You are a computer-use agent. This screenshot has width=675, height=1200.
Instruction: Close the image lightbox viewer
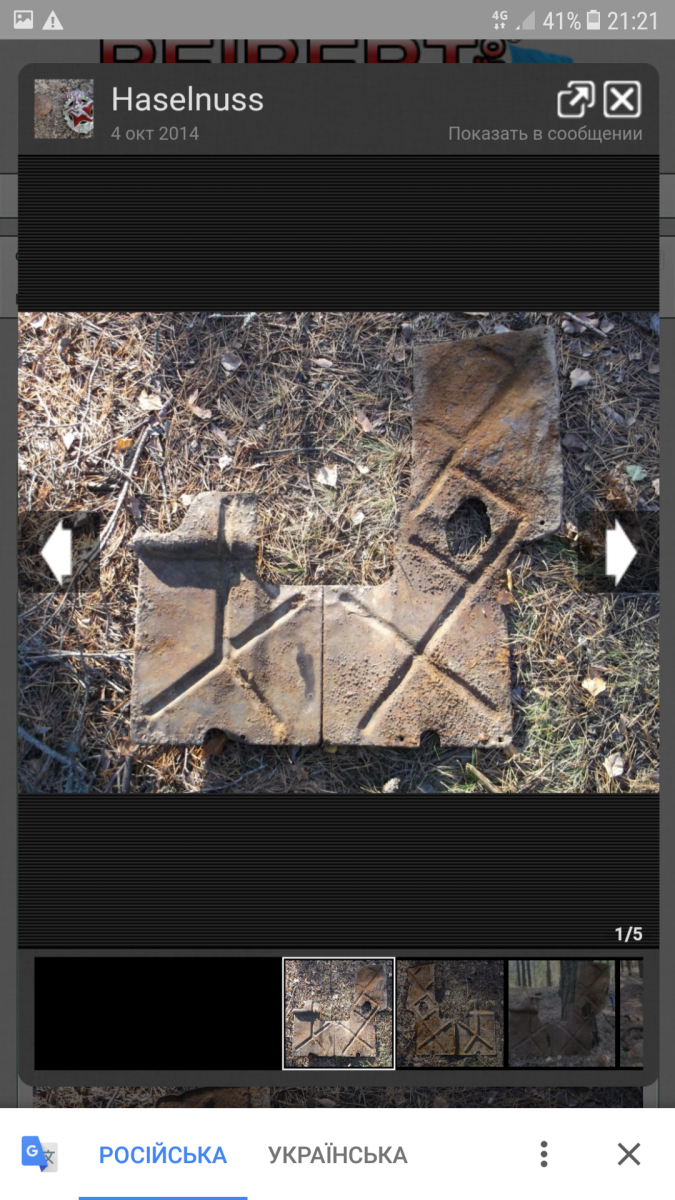coord(622,99)
